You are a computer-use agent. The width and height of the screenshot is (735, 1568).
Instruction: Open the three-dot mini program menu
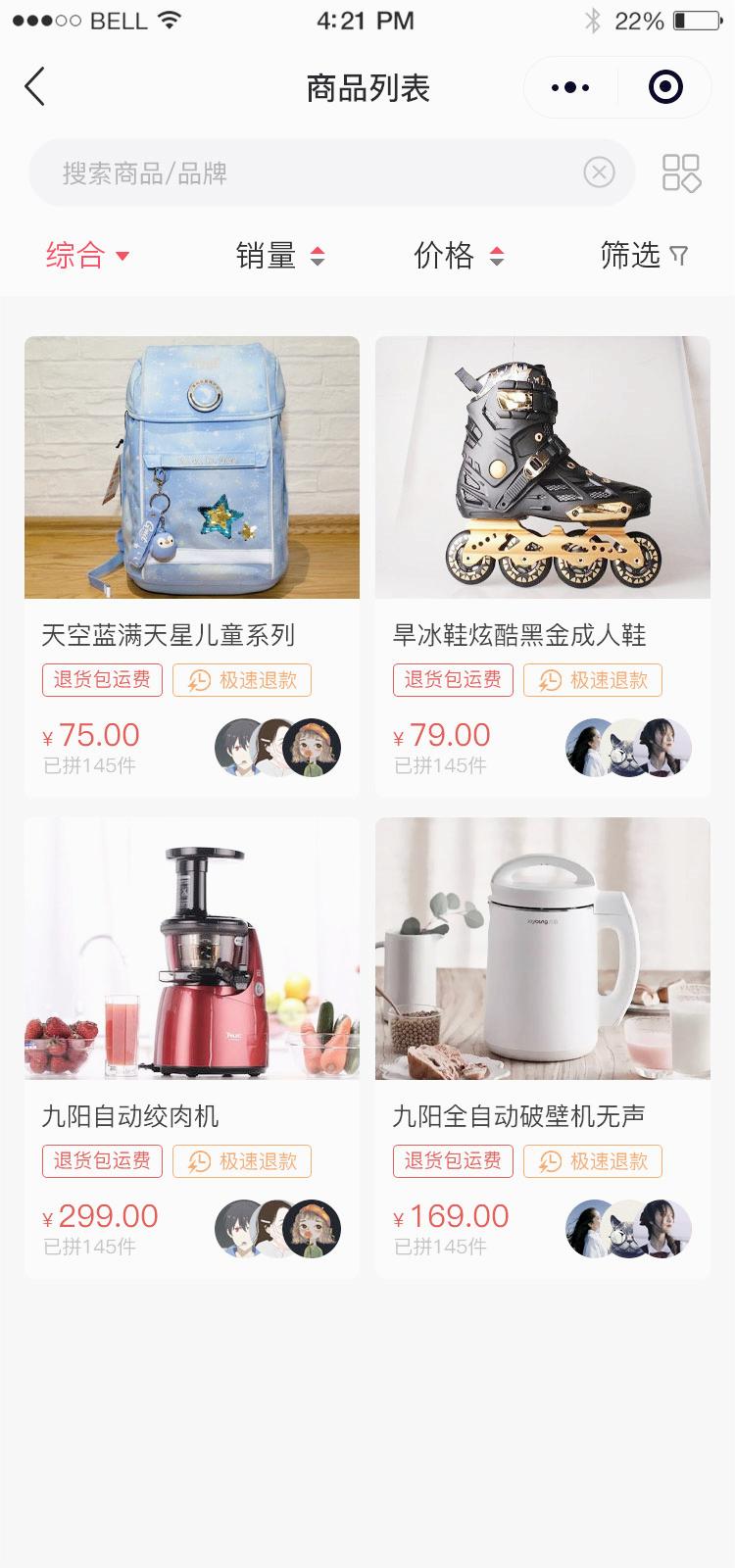click(570, 87)
